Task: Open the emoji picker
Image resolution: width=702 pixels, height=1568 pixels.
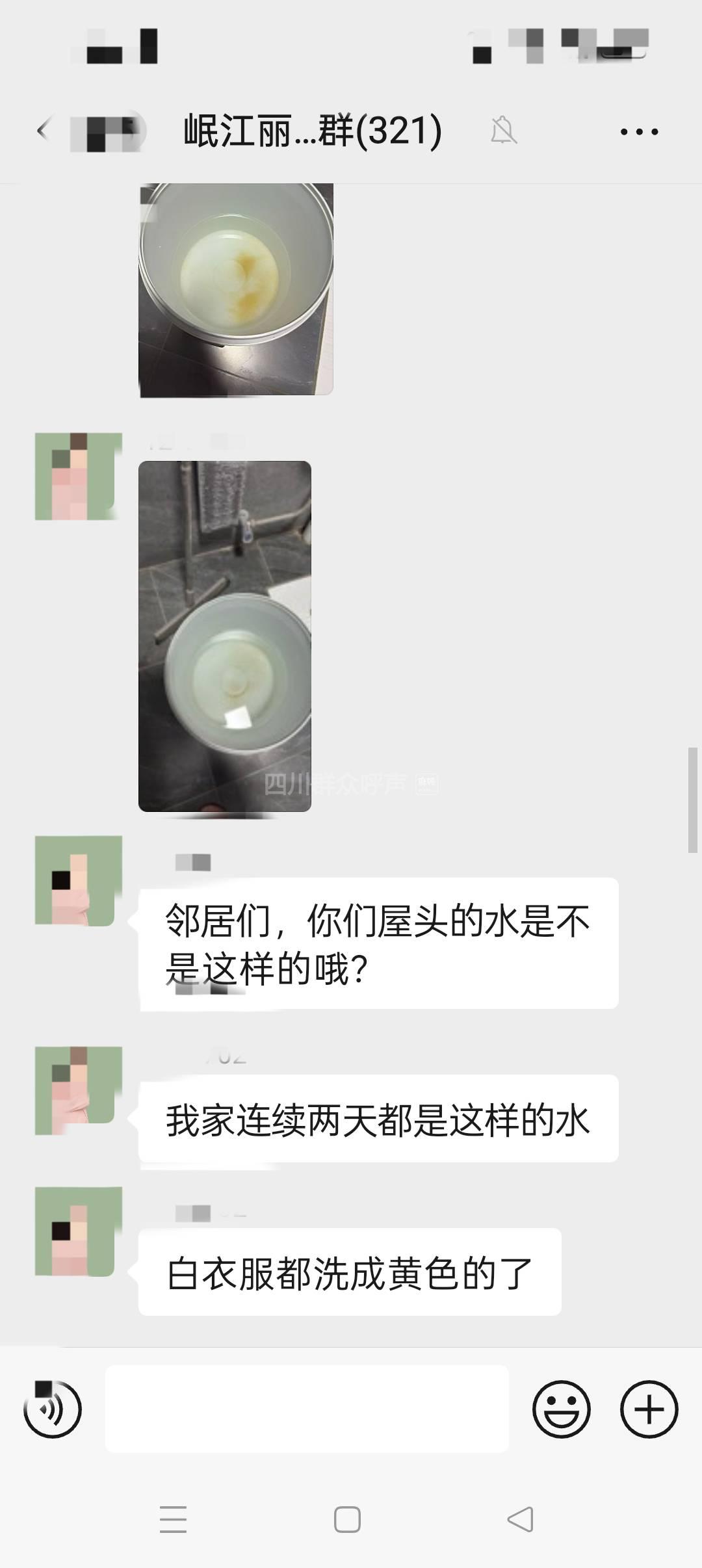Action: pos(562,1409)
